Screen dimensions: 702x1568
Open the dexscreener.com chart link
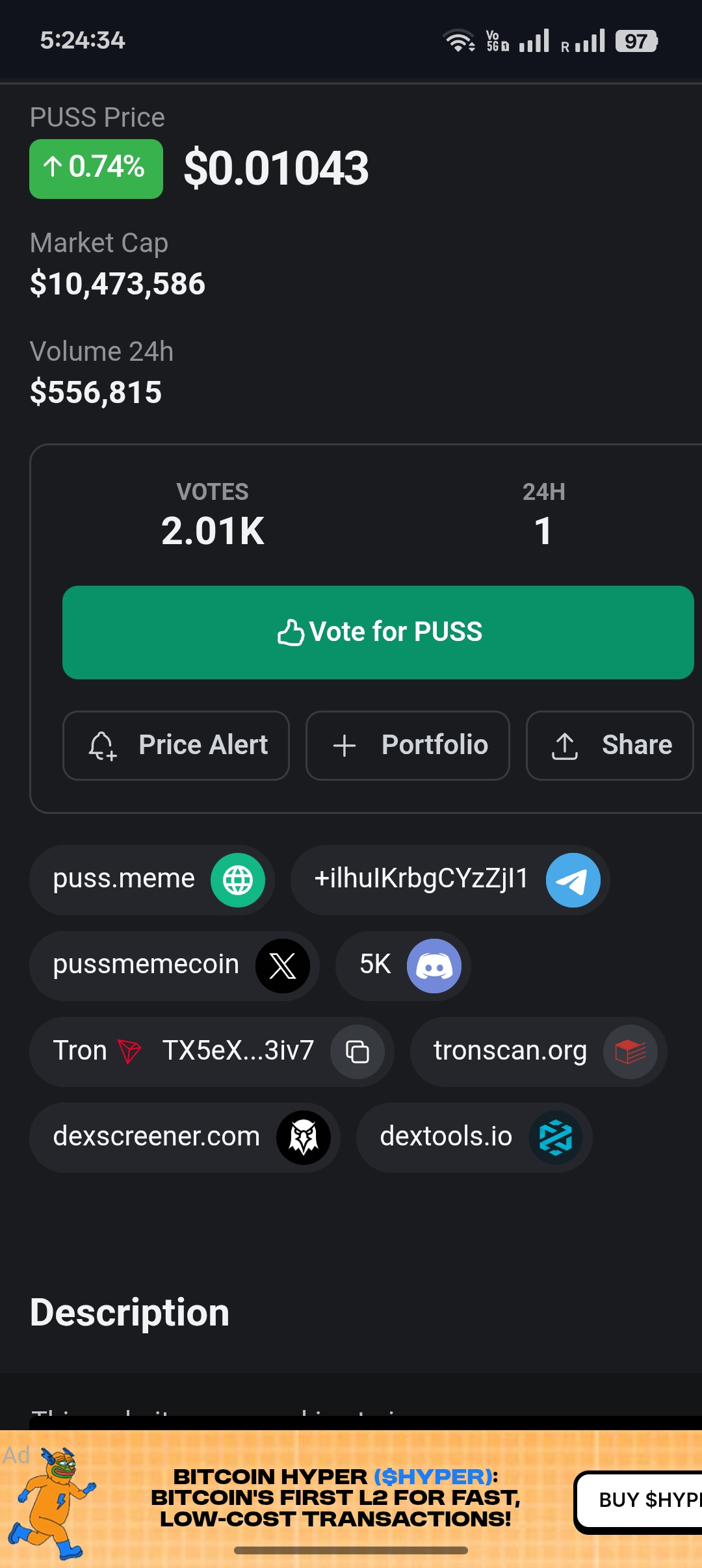click(x=185, y=1137)
